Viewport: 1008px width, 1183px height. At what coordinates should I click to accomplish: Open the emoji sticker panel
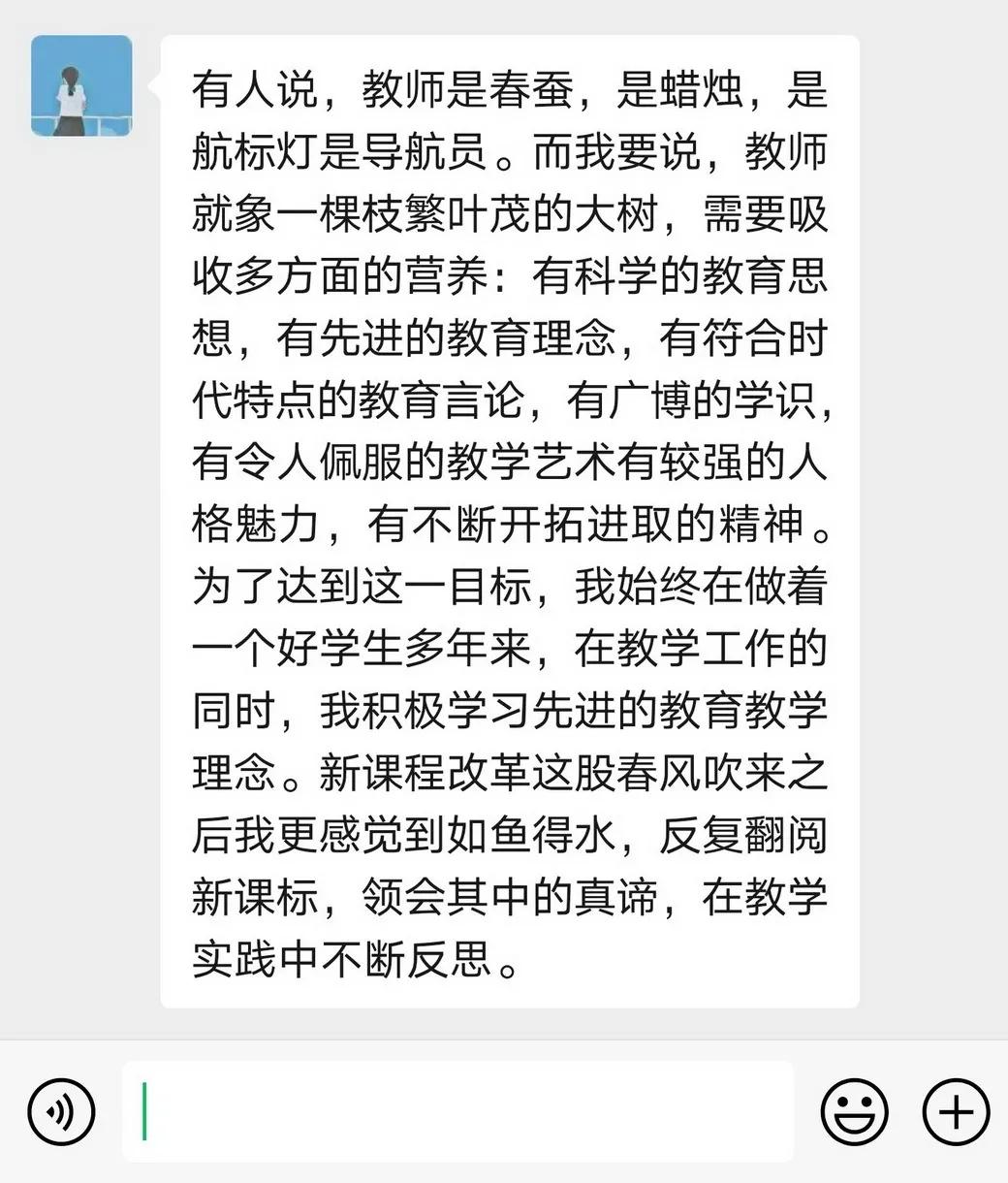pyautogui.click(x=854, y=1111)
